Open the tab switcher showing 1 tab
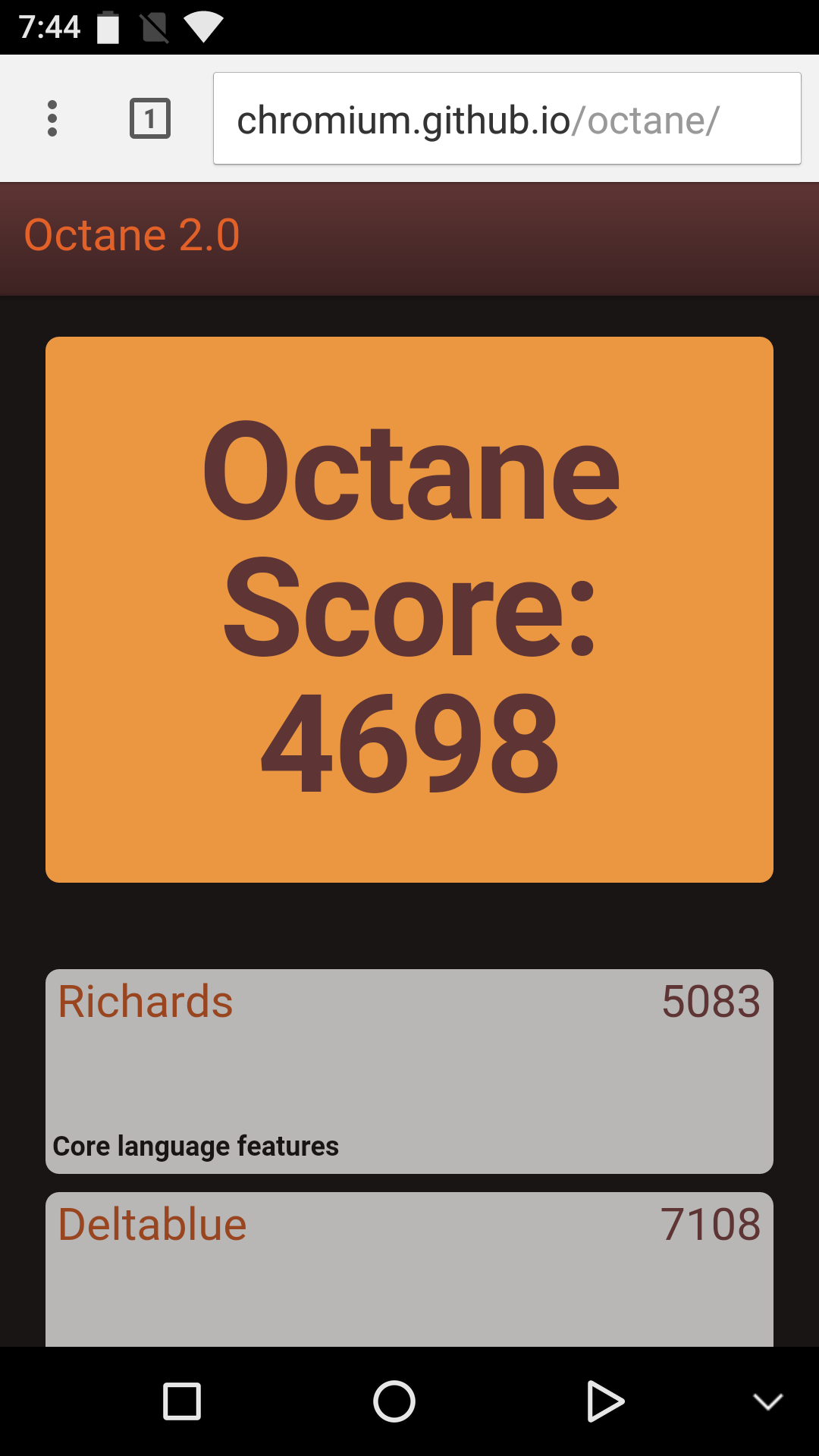This screenshot has height=1456, width=819. (149, 118)
